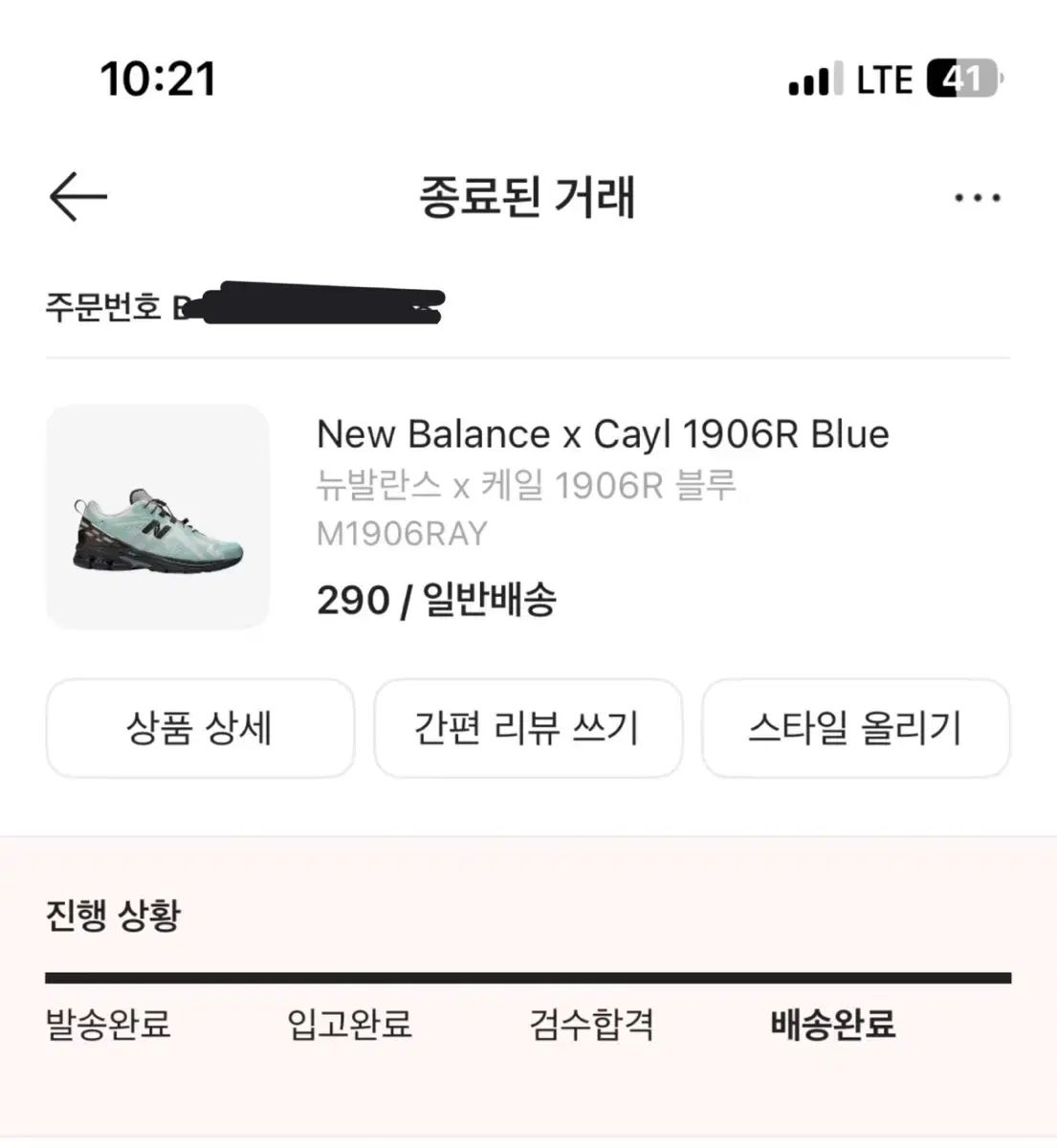Select the 스타일 올리기 button
This screenshot has width=1057, height=1148.
point(855,728)
